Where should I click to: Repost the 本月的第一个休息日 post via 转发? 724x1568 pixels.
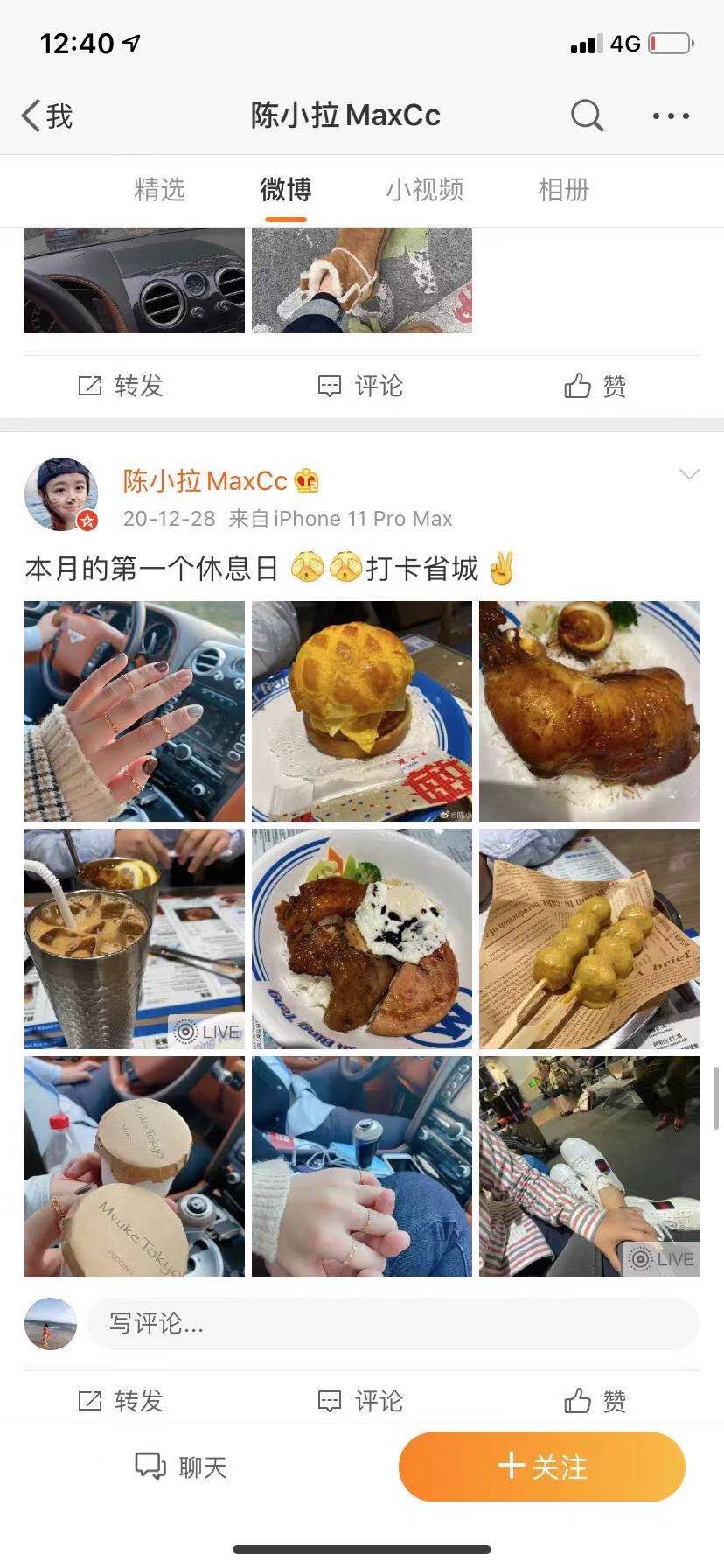(122, 1400)
